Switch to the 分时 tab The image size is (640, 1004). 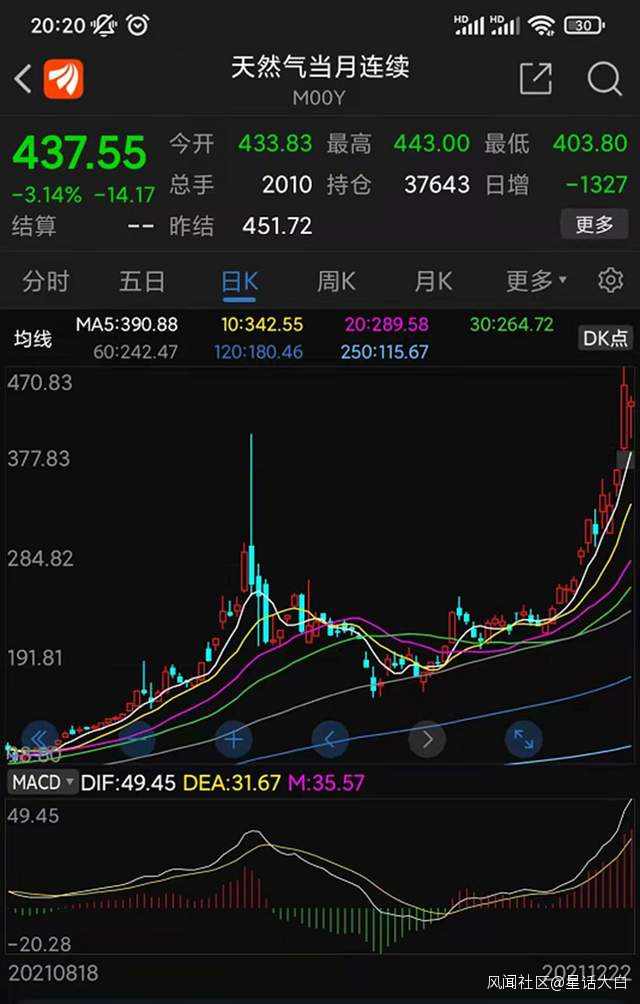coord(46,282)
